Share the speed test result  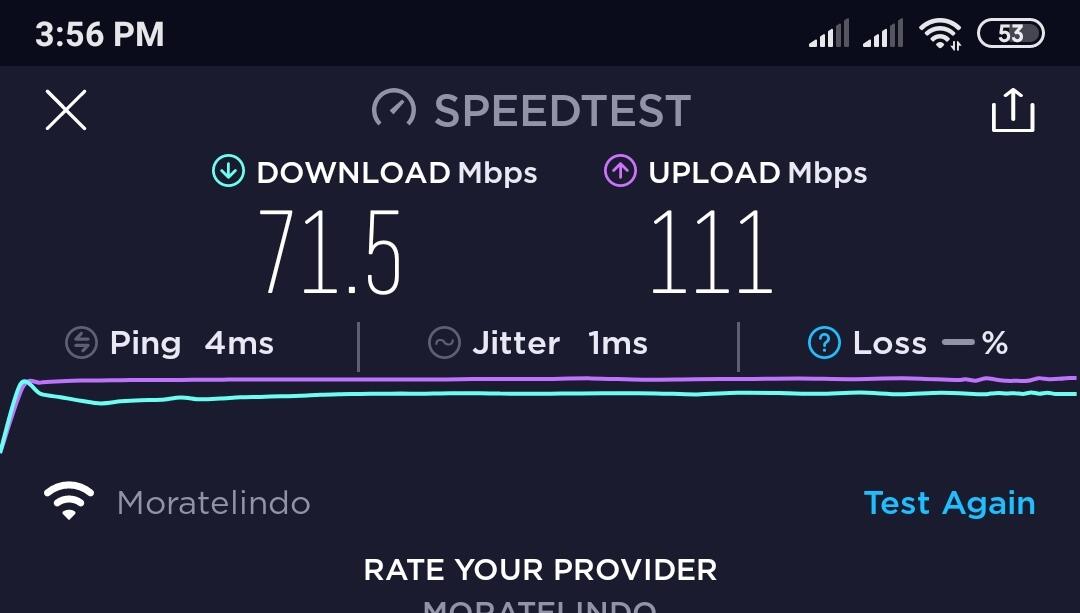pos(1012,110)
